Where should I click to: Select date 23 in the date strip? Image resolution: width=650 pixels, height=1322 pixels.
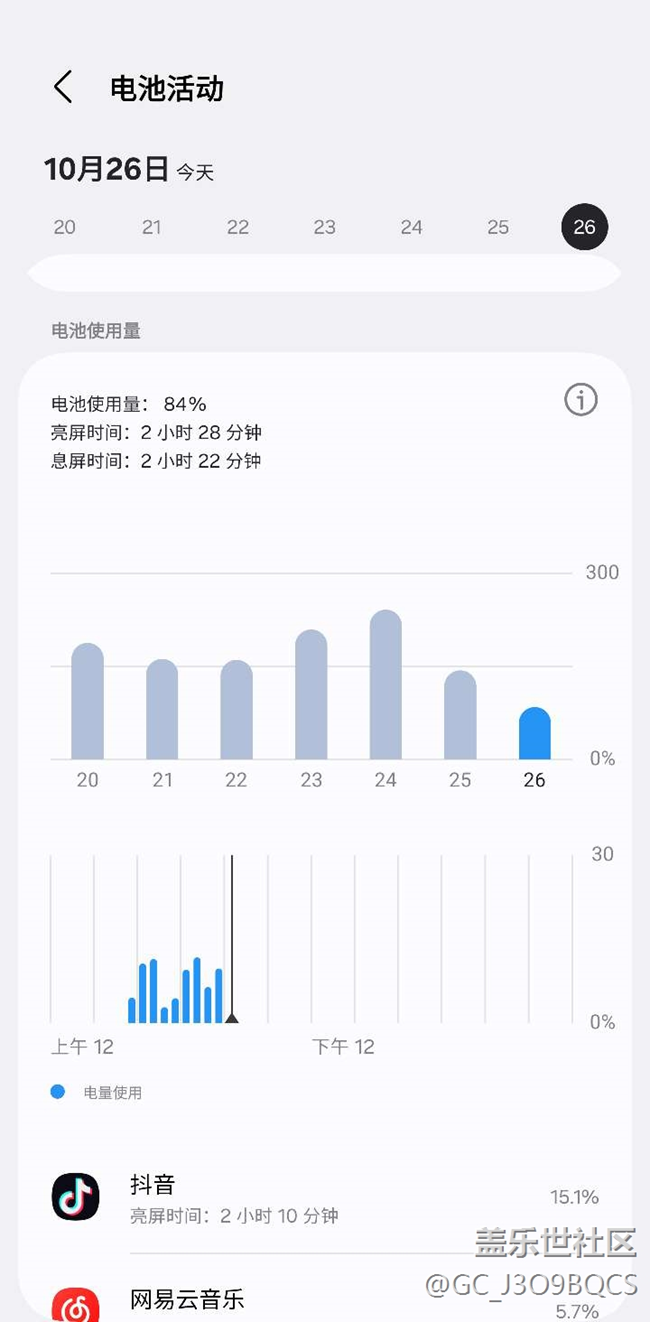(x=325, y=227)
